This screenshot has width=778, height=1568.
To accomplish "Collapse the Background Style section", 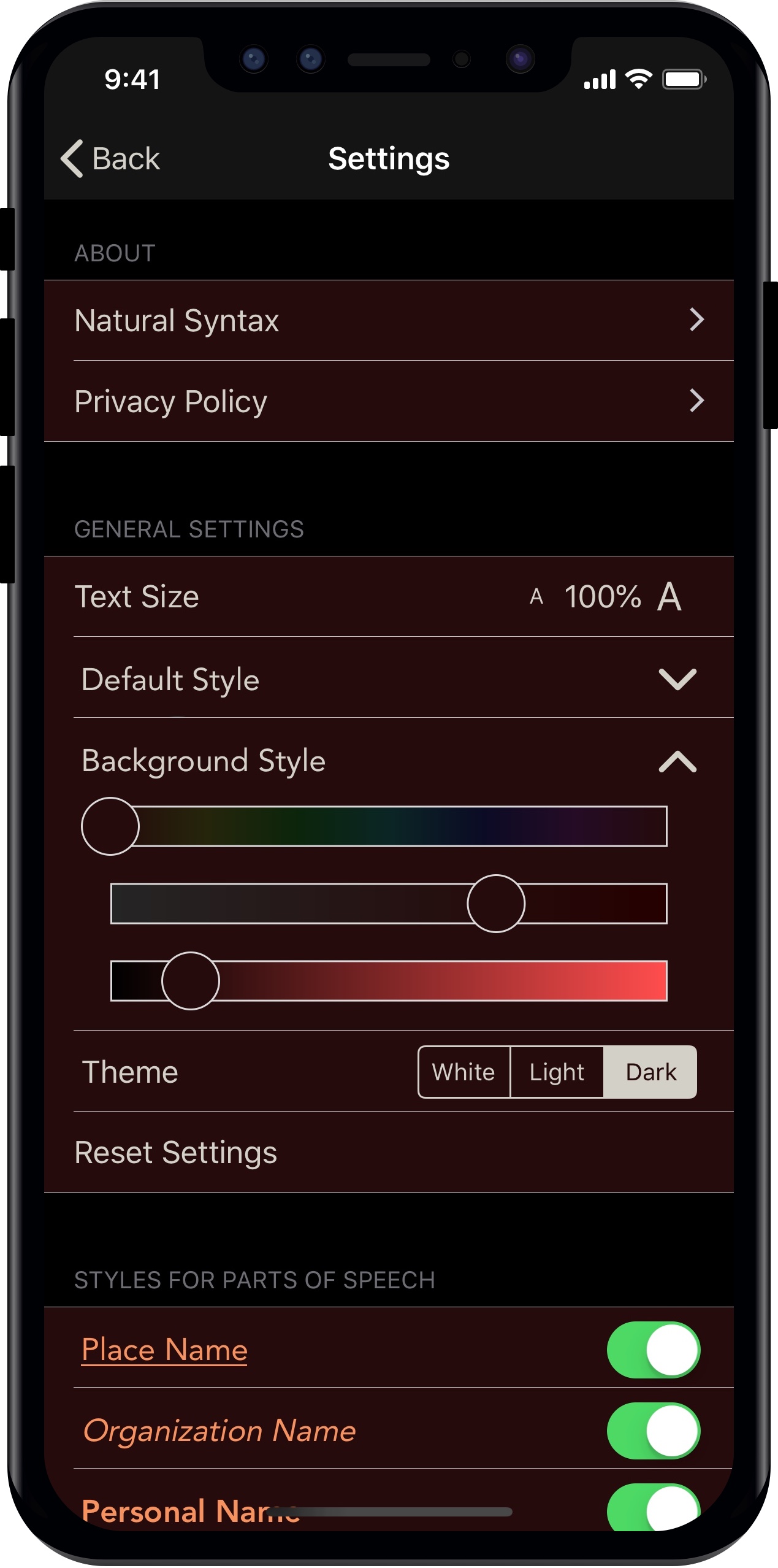I will tap(677, 761).
